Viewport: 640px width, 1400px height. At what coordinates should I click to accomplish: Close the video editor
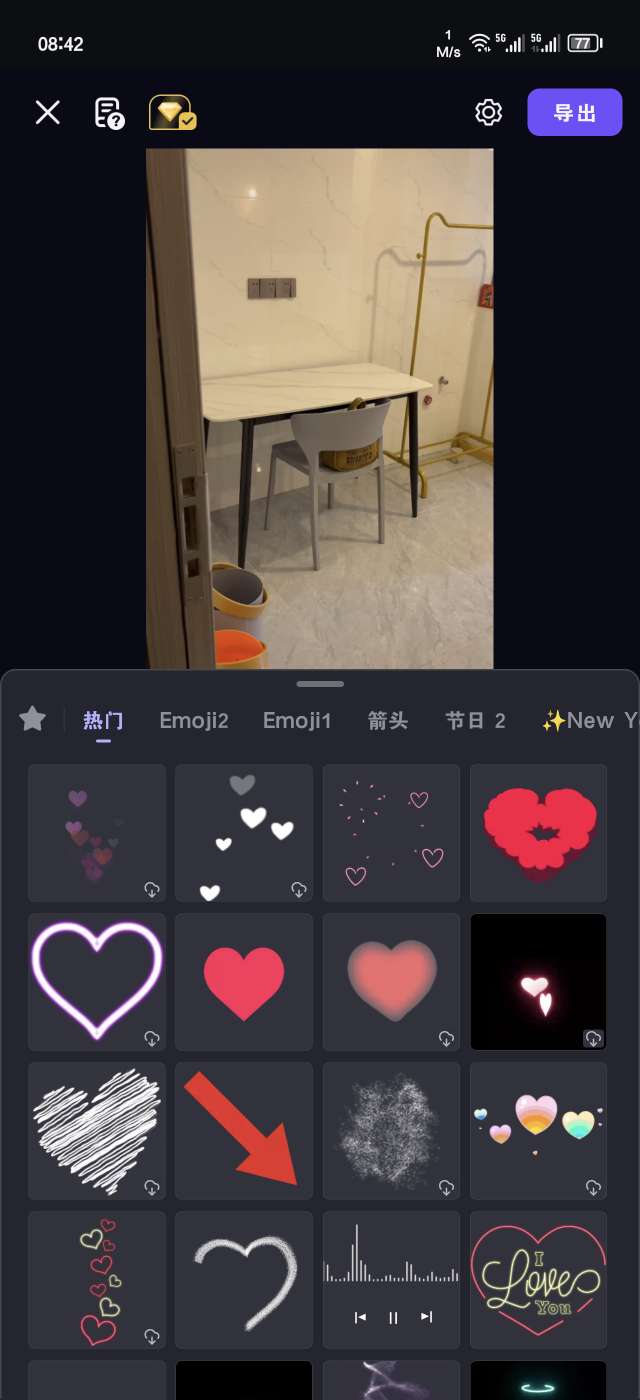tap(48, 112)
